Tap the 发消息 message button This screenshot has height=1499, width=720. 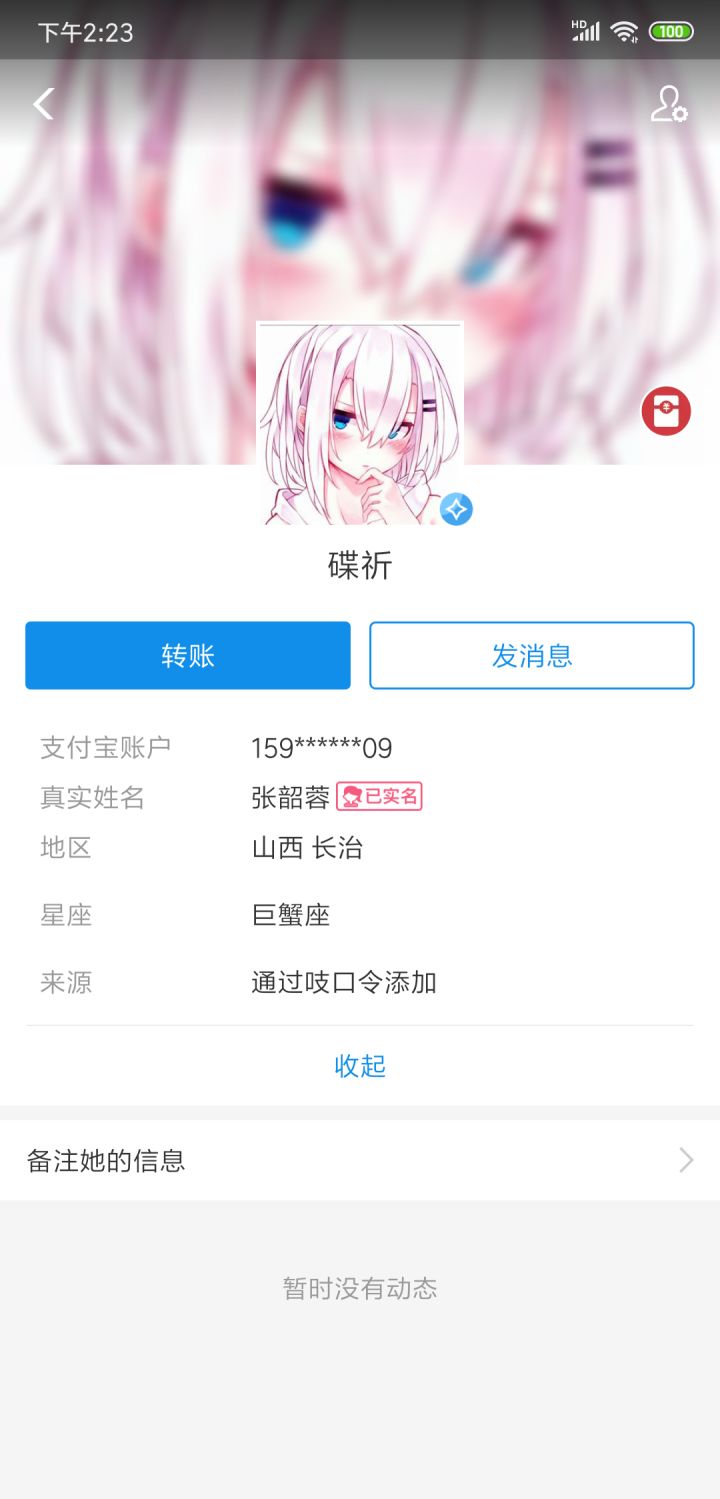pyautogui.click(x=531, y=655)
